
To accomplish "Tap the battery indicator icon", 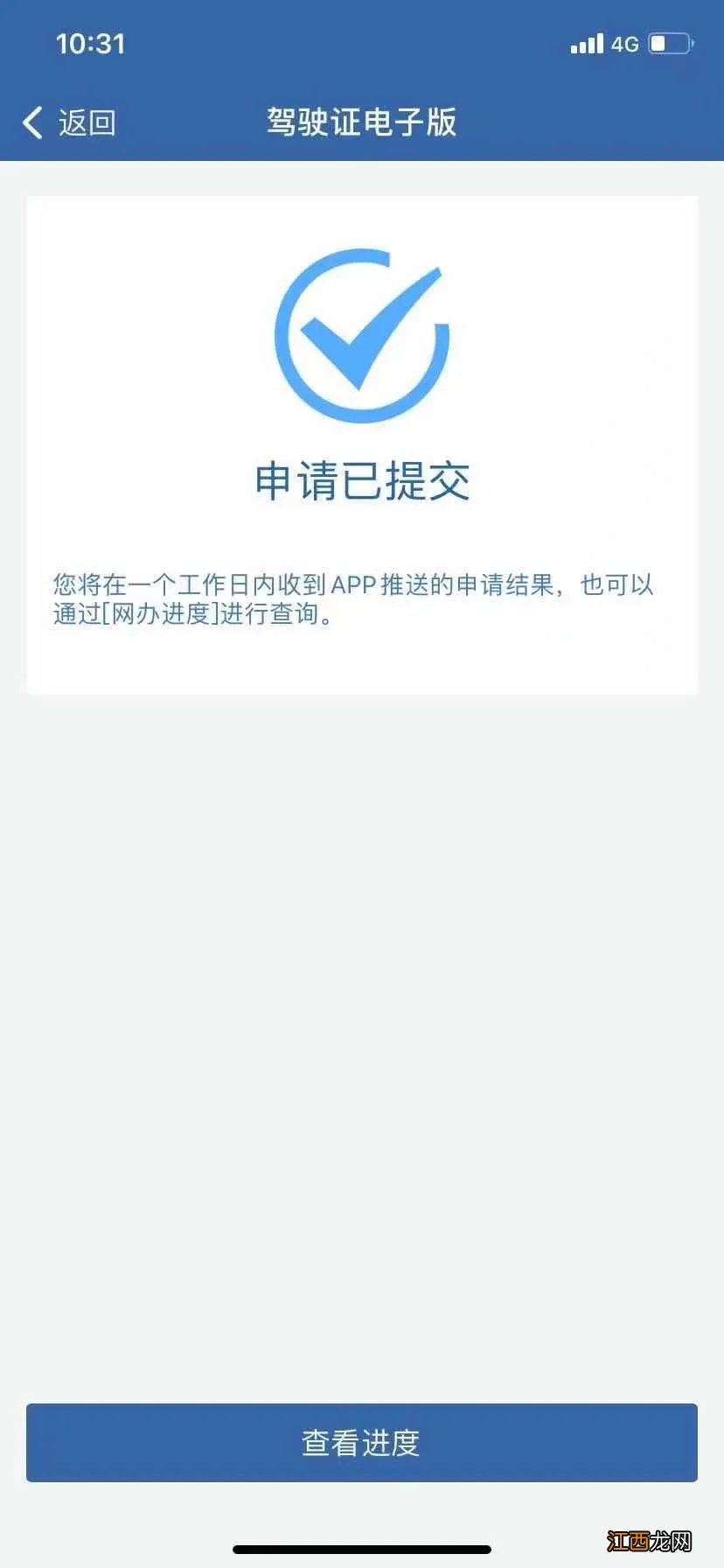I will click(668, 42).
